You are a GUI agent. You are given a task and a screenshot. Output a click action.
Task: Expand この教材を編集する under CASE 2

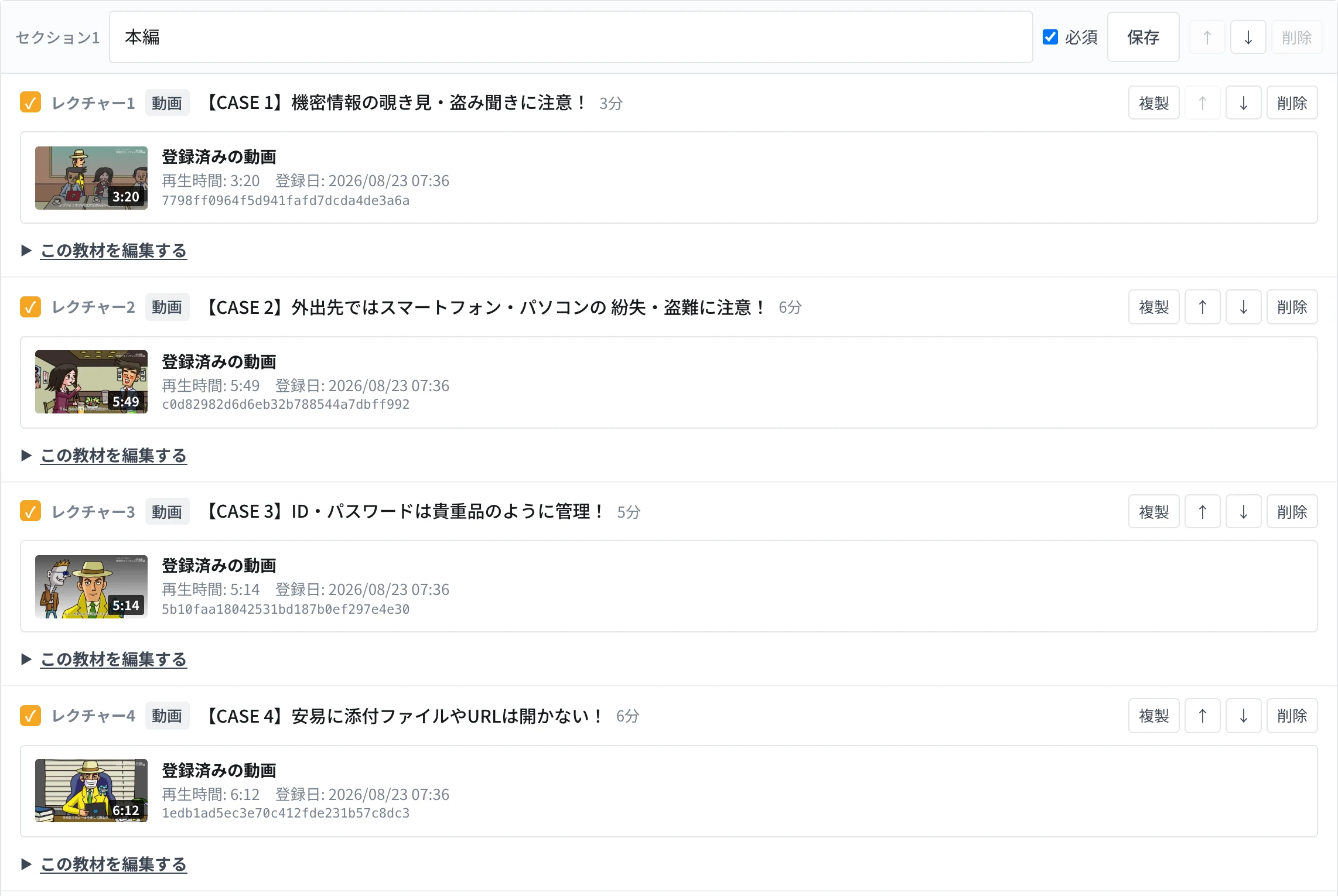(x=114, y=456)
